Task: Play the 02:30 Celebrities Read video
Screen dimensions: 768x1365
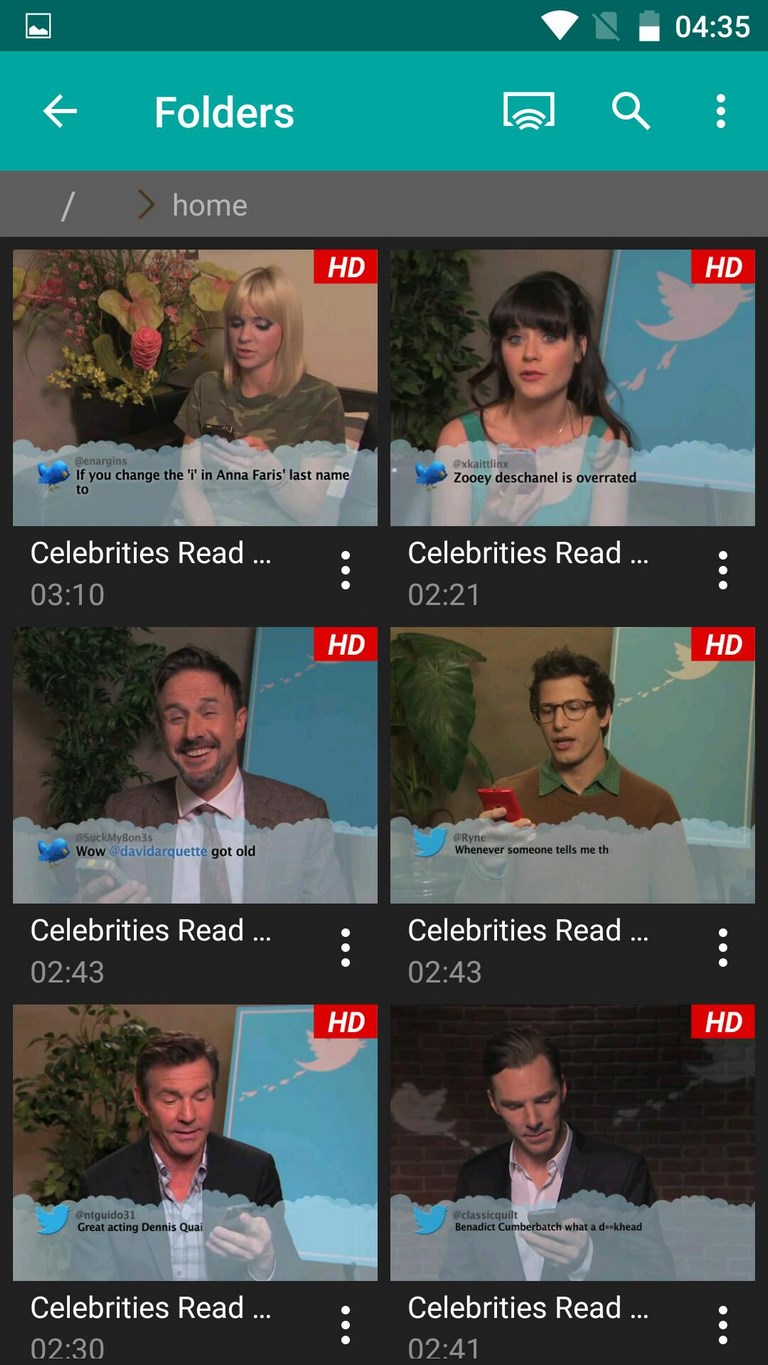Action: pyautogui.click(x=195, y=1142)
